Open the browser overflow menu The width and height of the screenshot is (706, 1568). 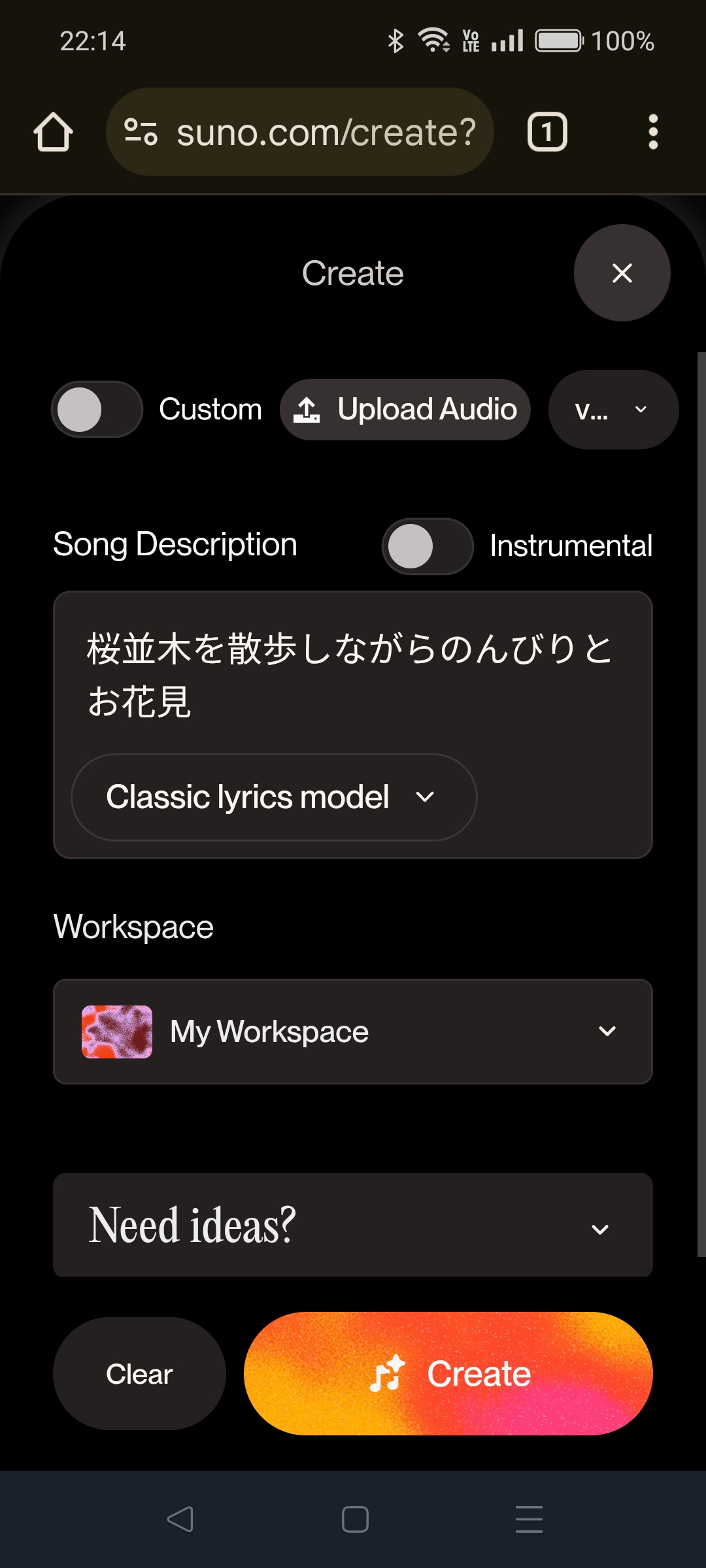pyautogui.click(x=652, y=132)
